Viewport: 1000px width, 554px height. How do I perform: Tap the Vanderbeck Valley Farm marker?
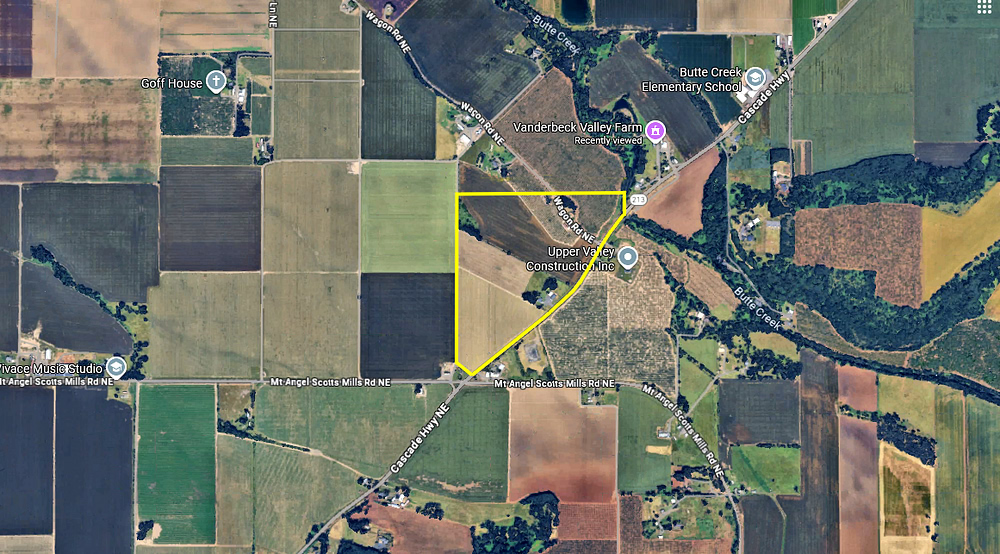[x=655, y=129]
